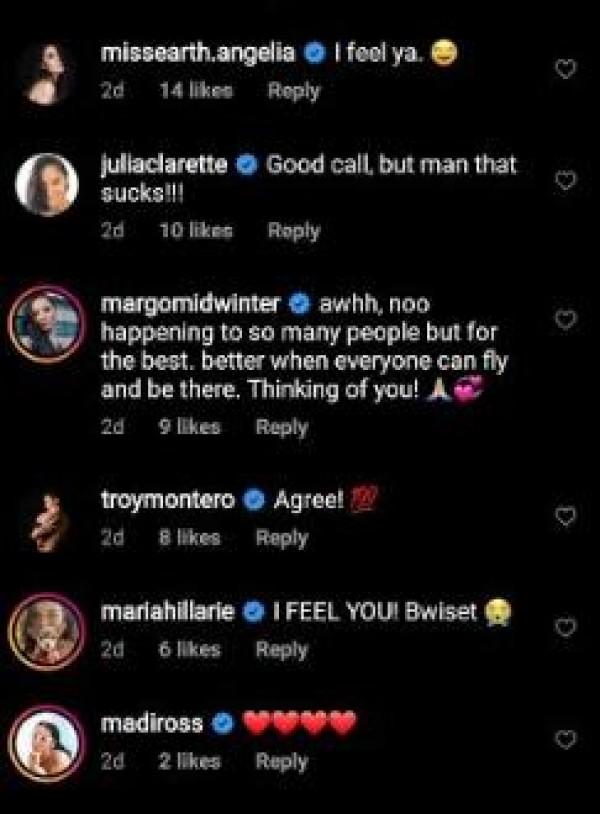Like madiross's hearts comment
The width and height of the screenshot is (600, 814).
click(x=567, y=740)
